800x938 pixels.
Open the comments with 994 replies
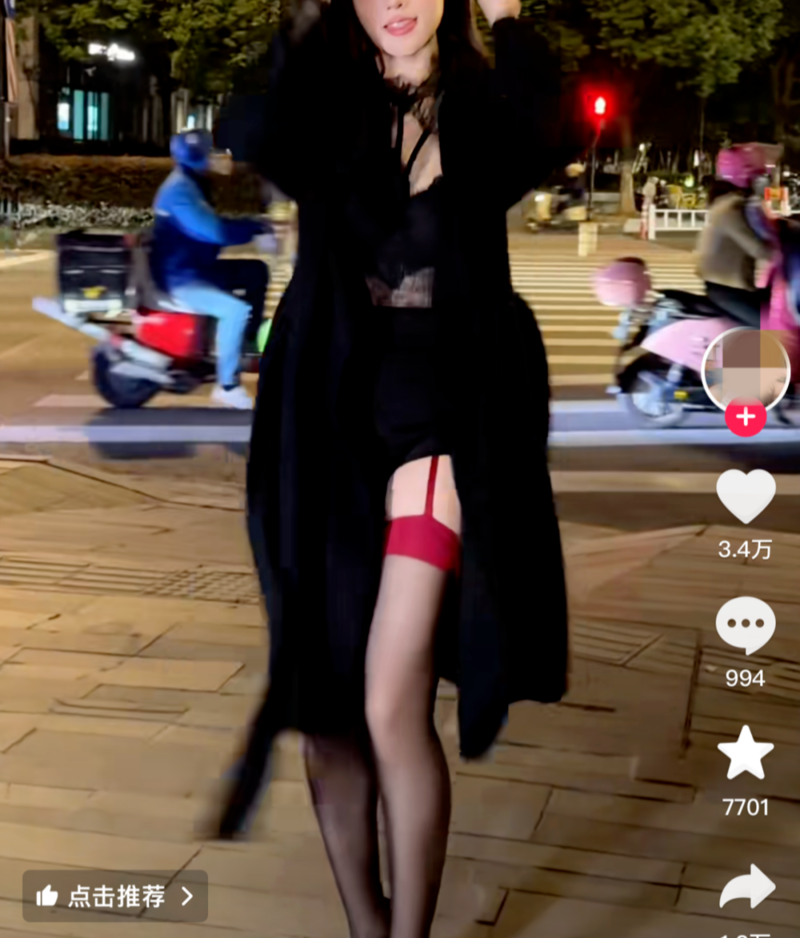pyautogui.click(x=745, y=627)
